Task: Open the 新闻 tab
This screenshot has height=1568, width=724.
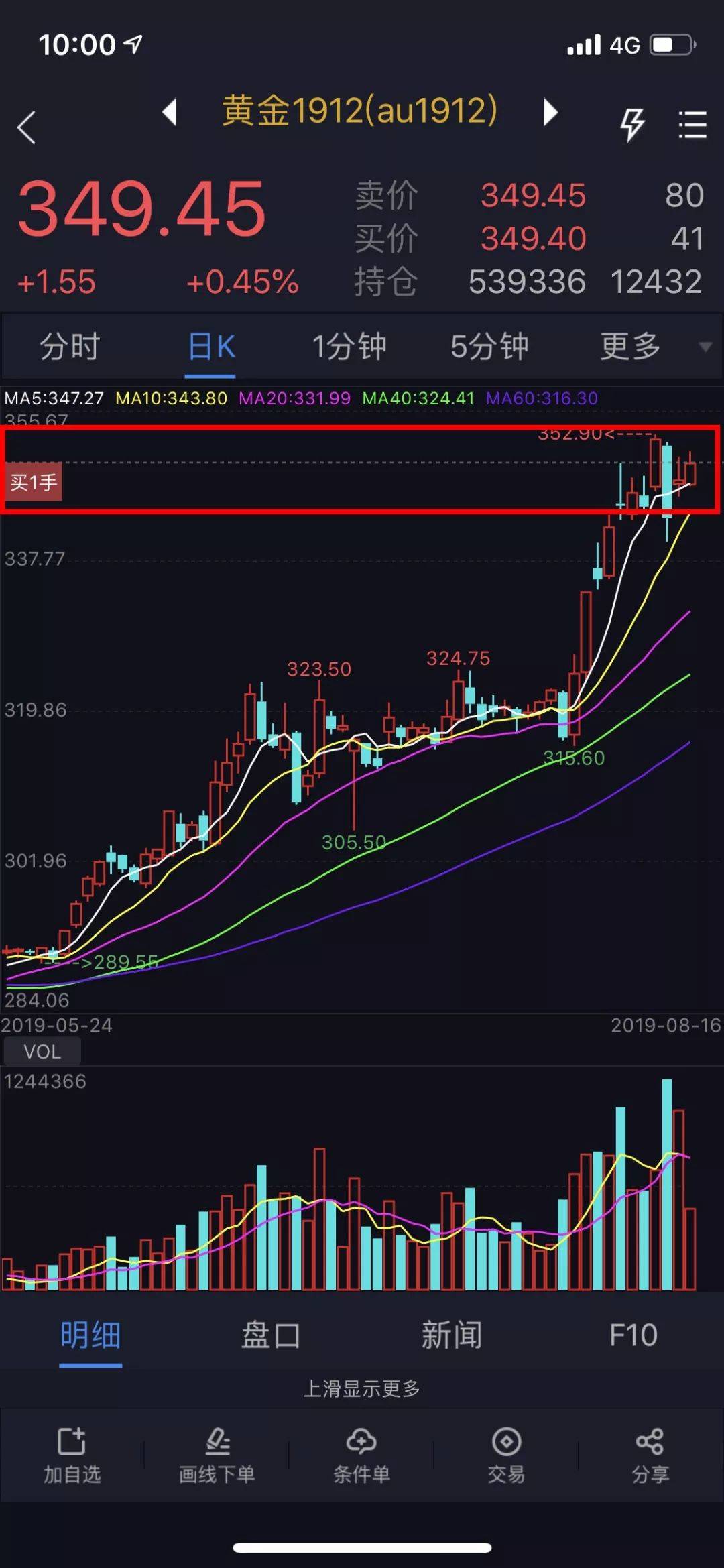Action: point(452,1335)
